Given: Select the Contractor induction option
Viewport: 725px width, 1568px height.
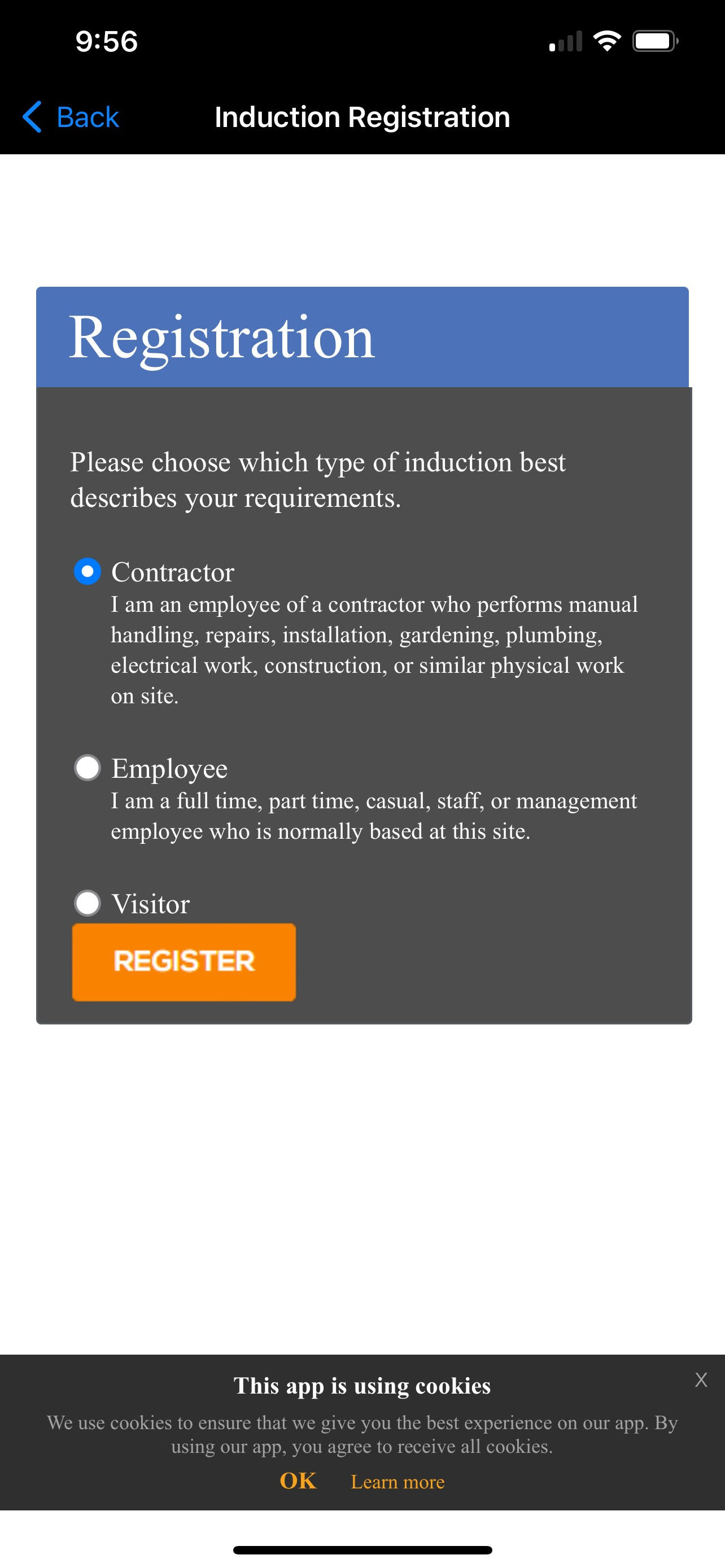Looking at the screenshot, I should coord(87,572).
